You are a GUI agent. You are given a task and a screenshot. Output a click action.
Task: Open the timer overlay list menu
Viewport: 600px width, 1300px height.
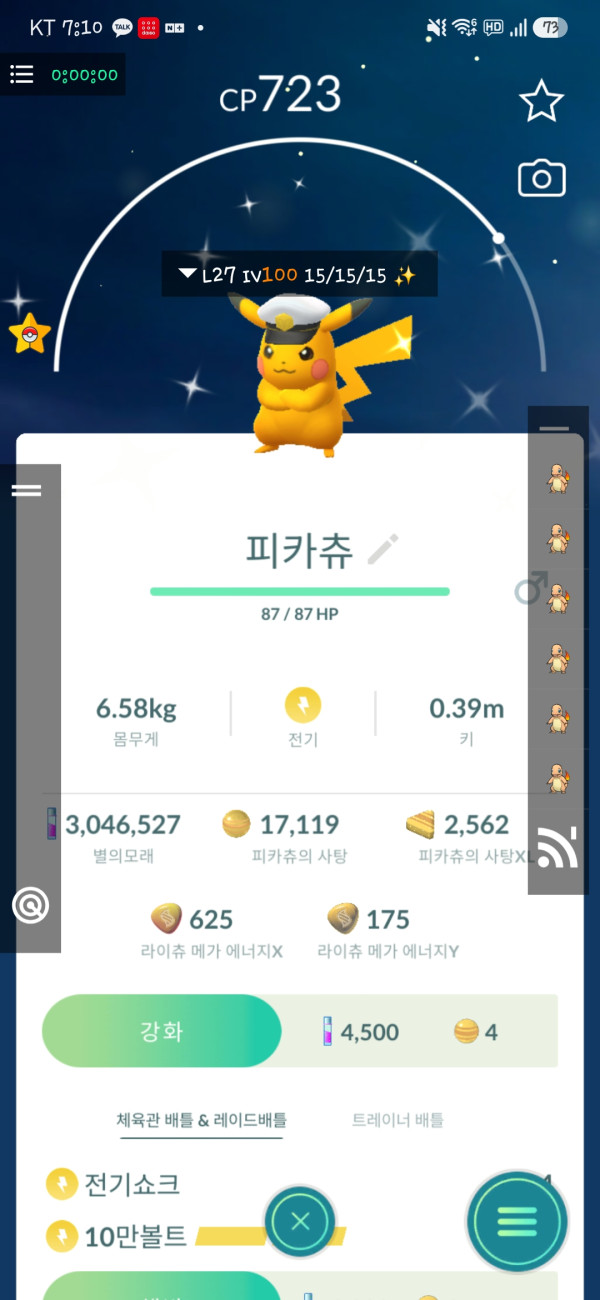22,74
